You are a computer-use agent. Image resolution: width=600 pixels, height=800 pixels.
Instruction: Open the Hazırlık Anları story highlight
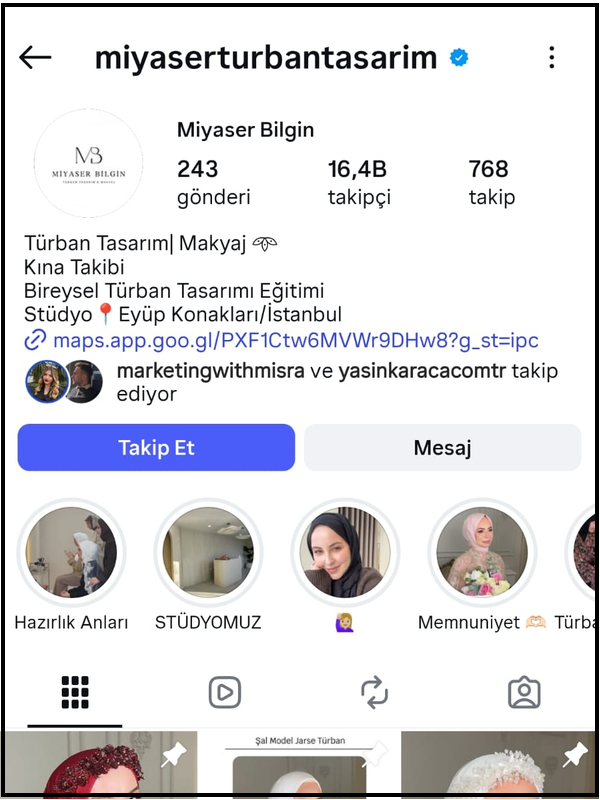click(71, 553)
